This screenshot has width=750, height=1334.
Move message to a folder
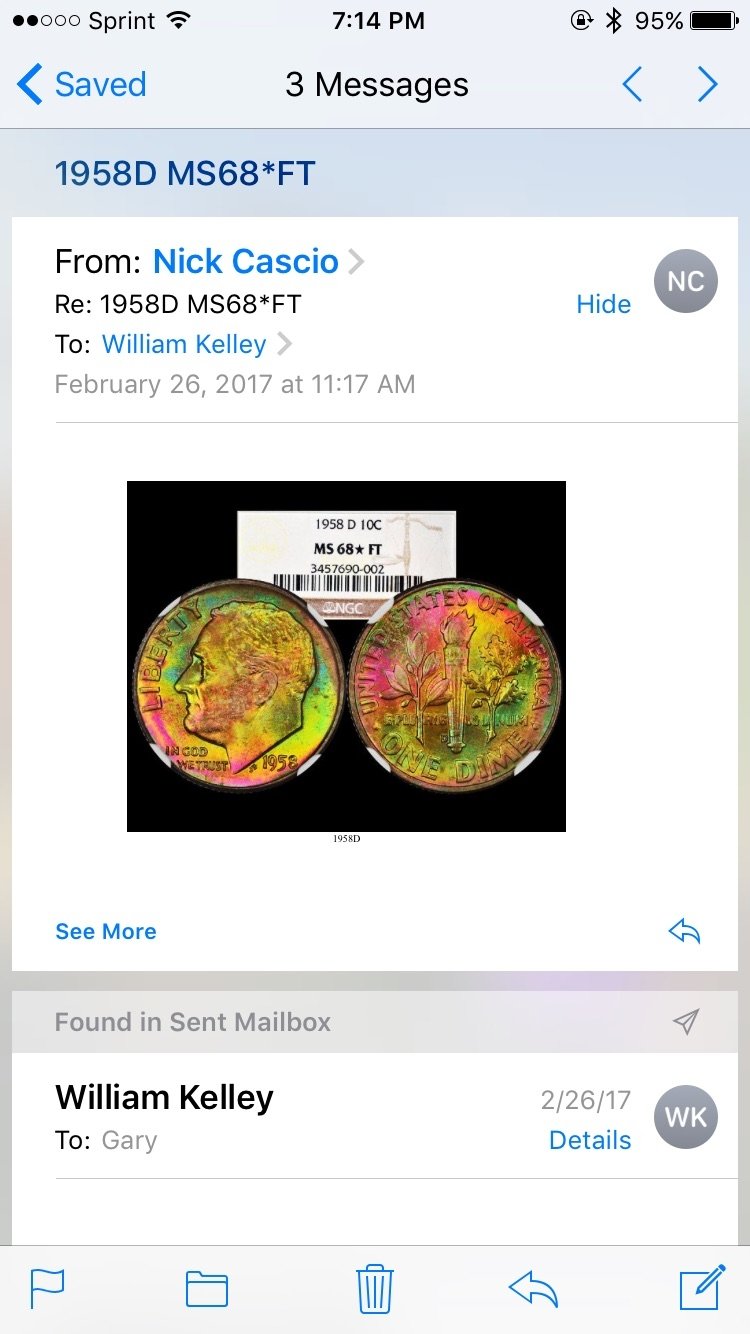click(207, 1289)
